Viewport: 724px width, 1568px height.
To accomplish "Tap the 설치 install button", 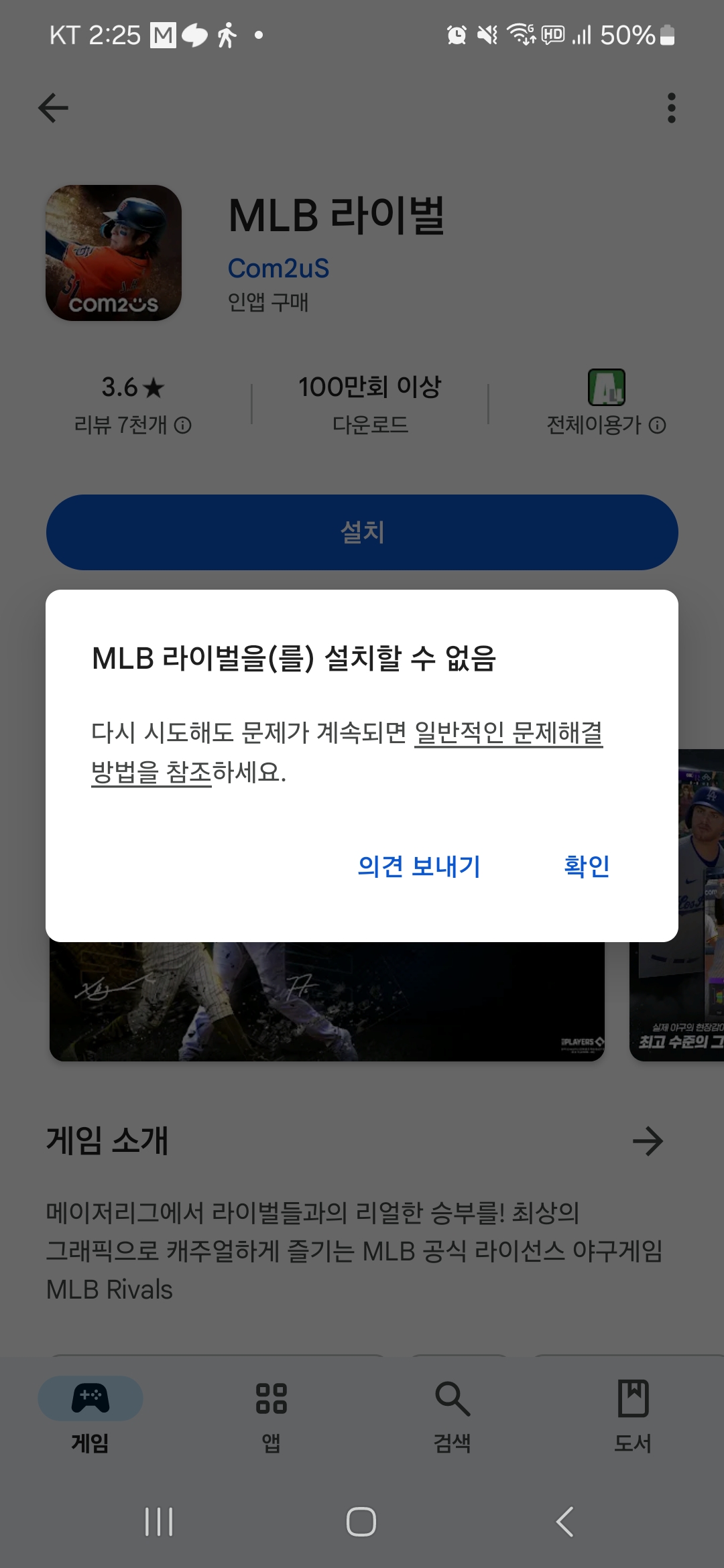I will click(362, 532).
